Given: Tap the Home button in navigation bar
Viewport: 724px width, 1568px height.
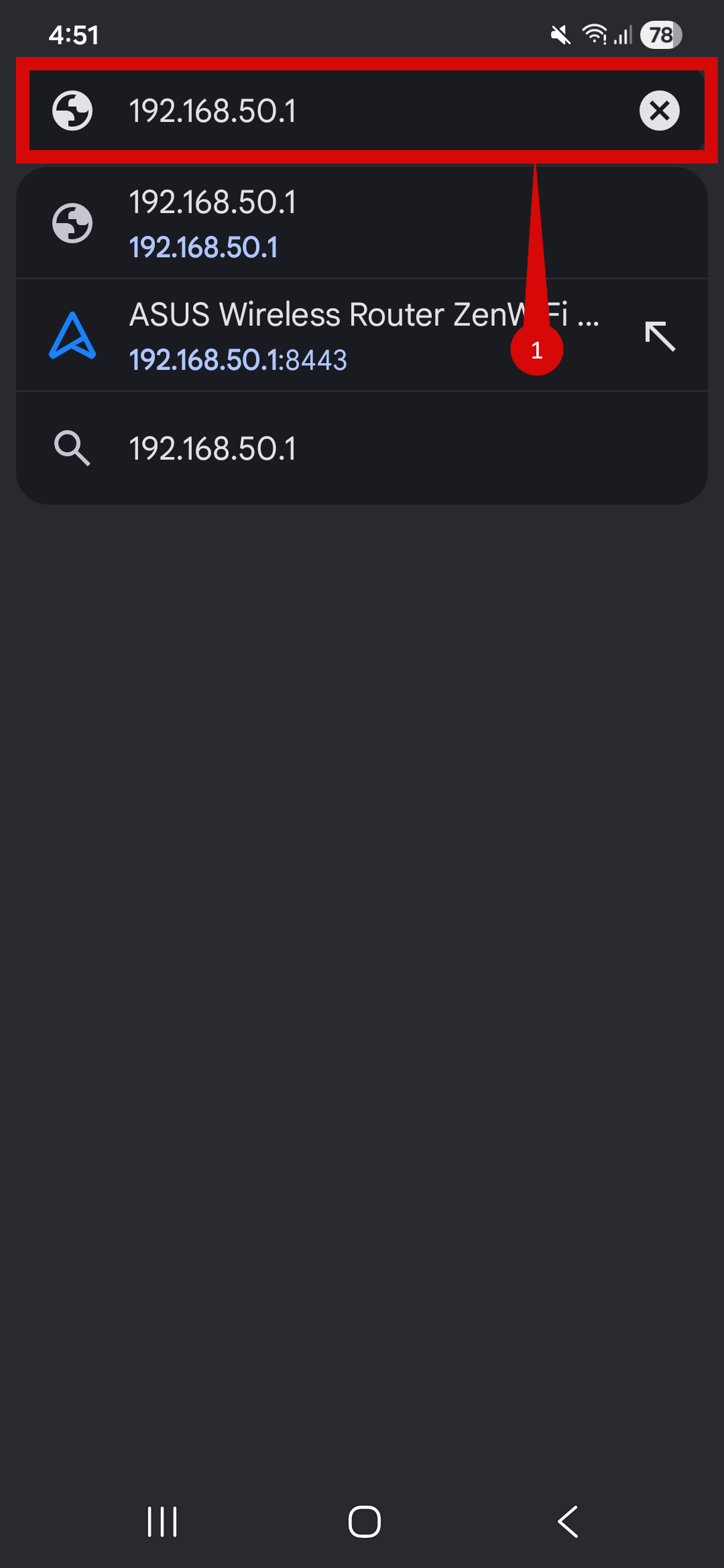Looking at the screenshot, I should pos(362,1521).
